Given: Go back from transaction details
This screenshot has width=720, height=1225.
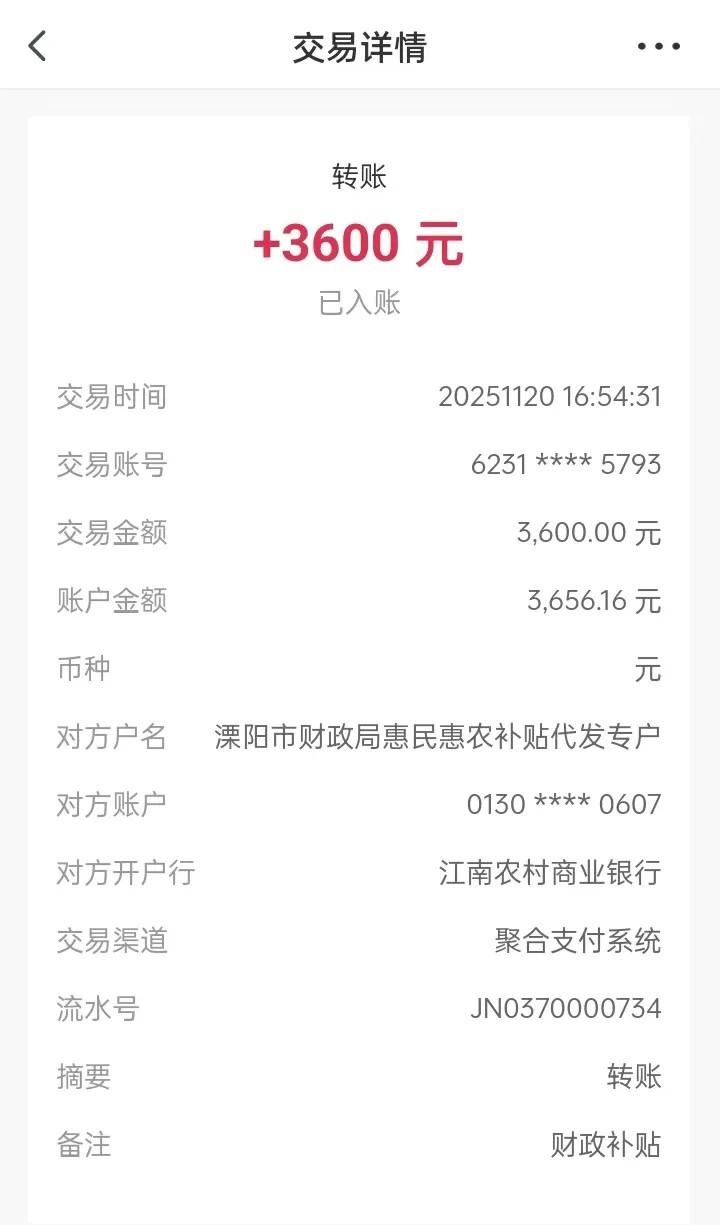Looking at the screenshot, I should tap(38, 46).
